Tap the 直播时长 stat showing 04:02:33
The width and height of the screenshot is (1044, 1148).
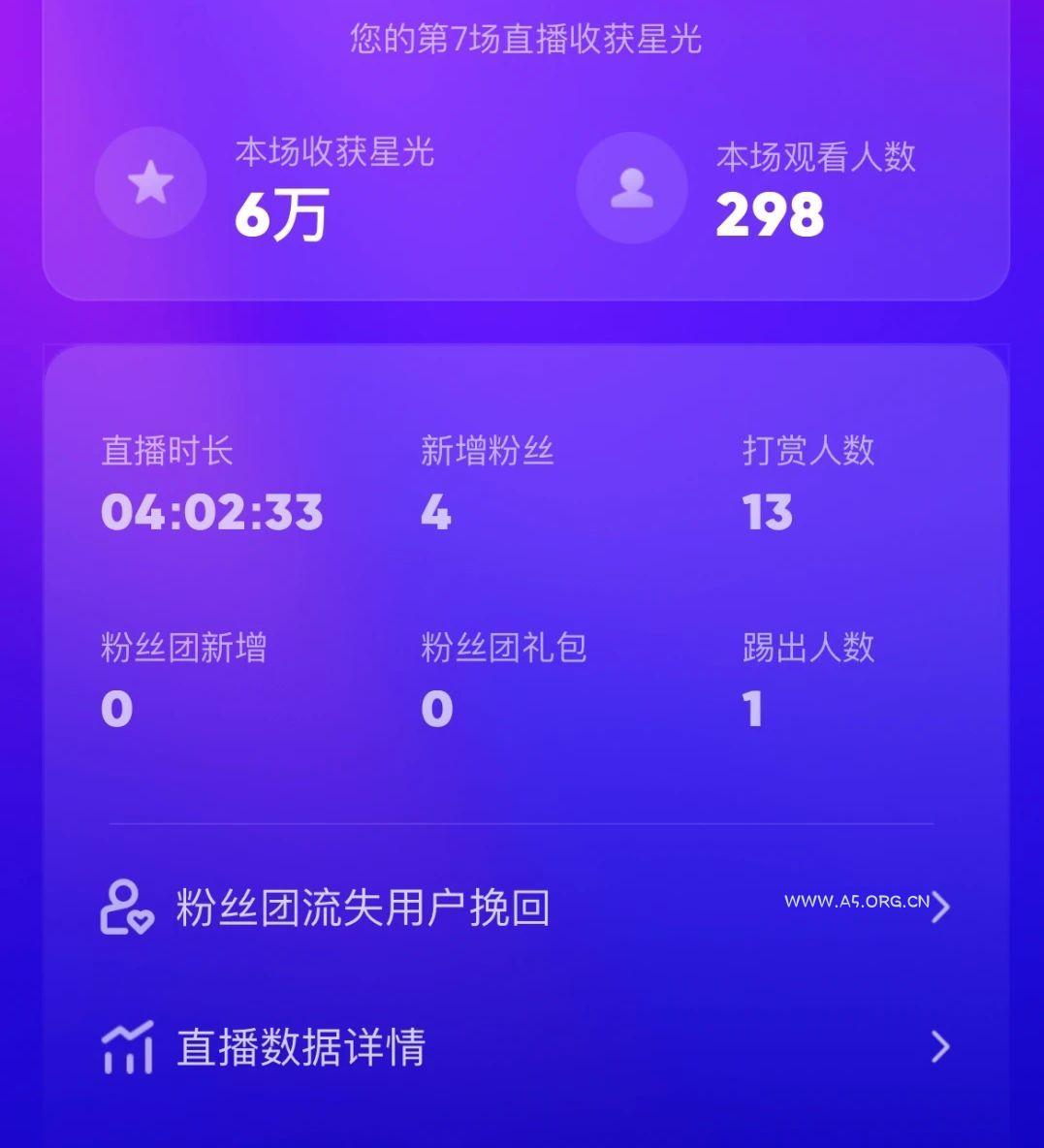pos(211,512)
